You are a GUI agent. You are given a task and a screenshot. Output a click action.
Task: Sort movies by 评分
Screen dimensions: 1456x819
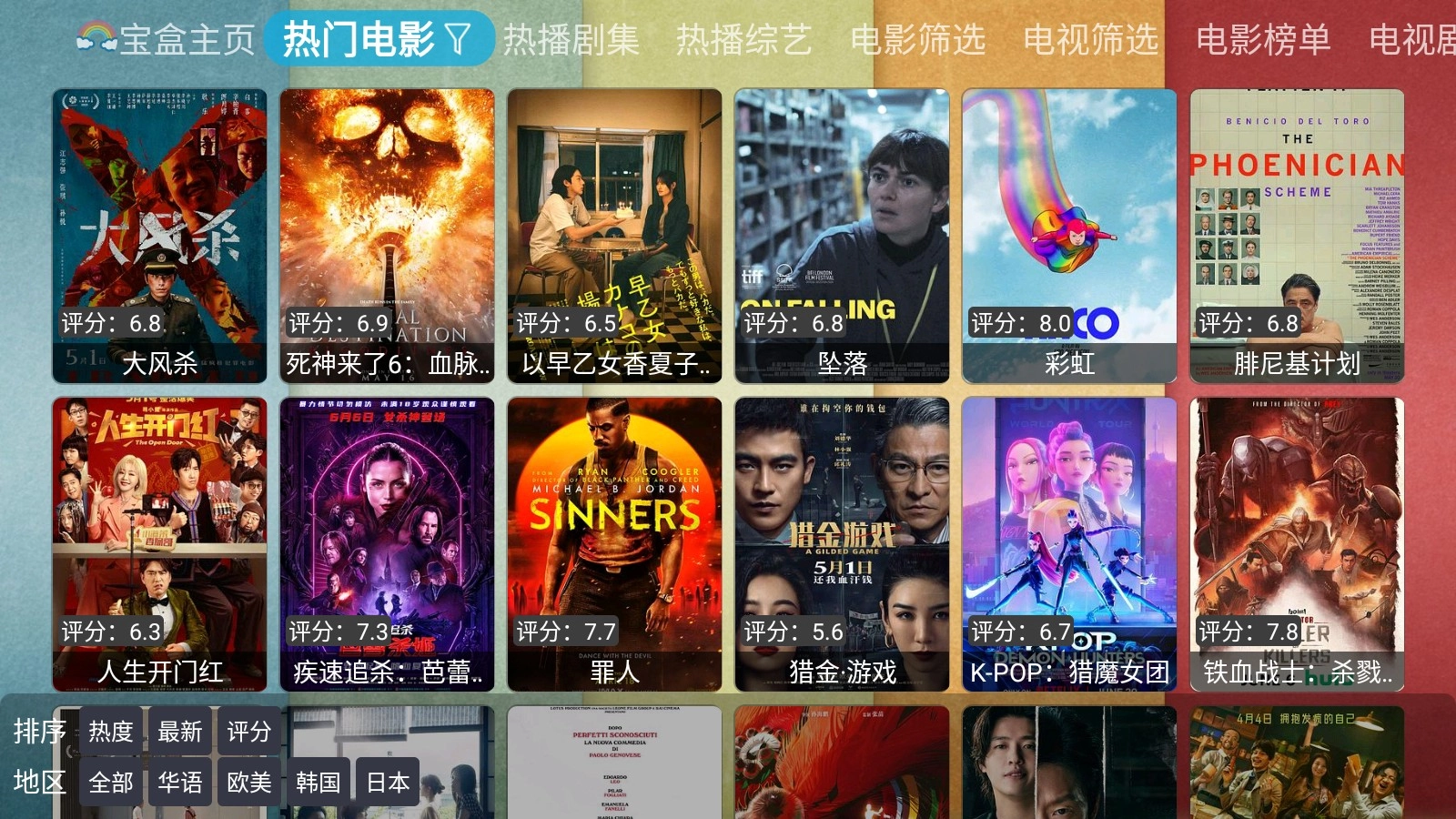click(248, 731)
